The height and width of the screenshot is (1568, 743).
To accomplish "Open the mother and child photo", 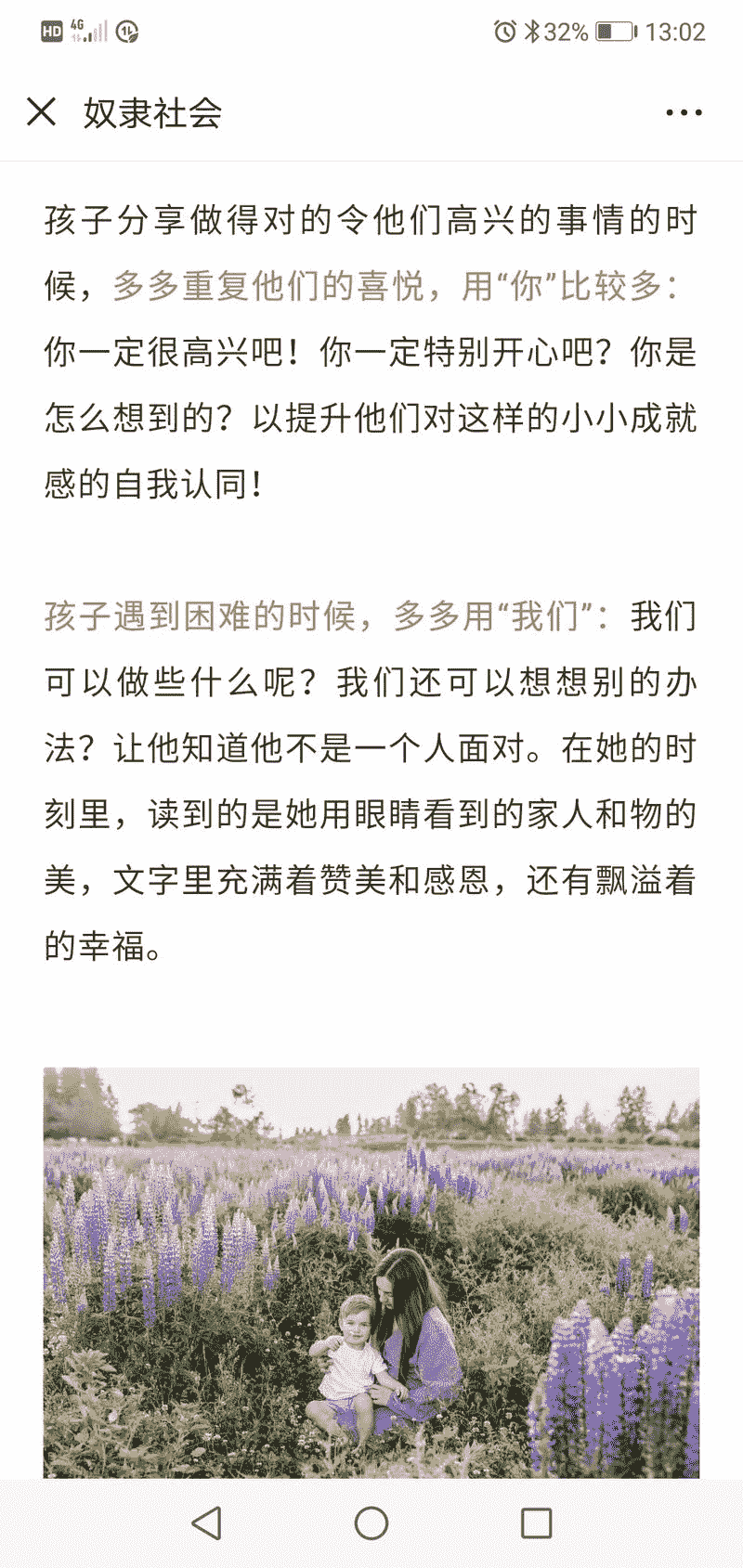I will [371, 1273].
